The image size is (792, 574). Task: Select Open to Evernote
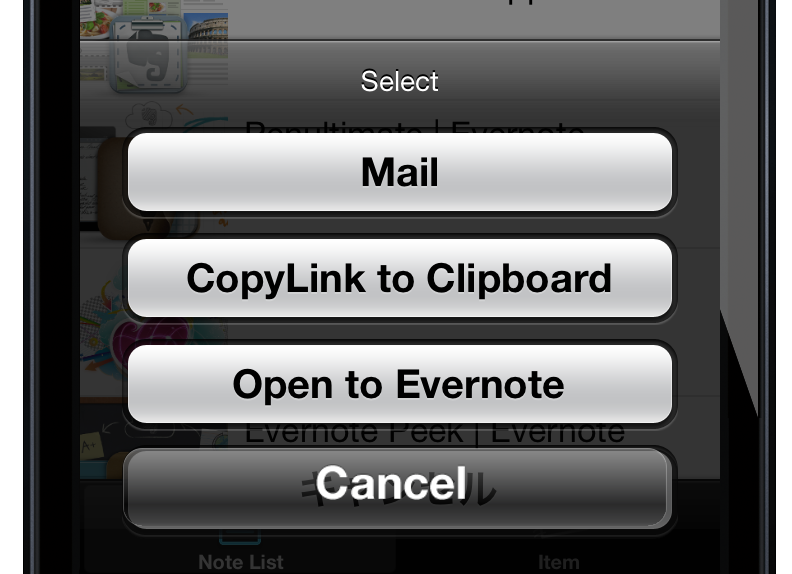(399, 384)
